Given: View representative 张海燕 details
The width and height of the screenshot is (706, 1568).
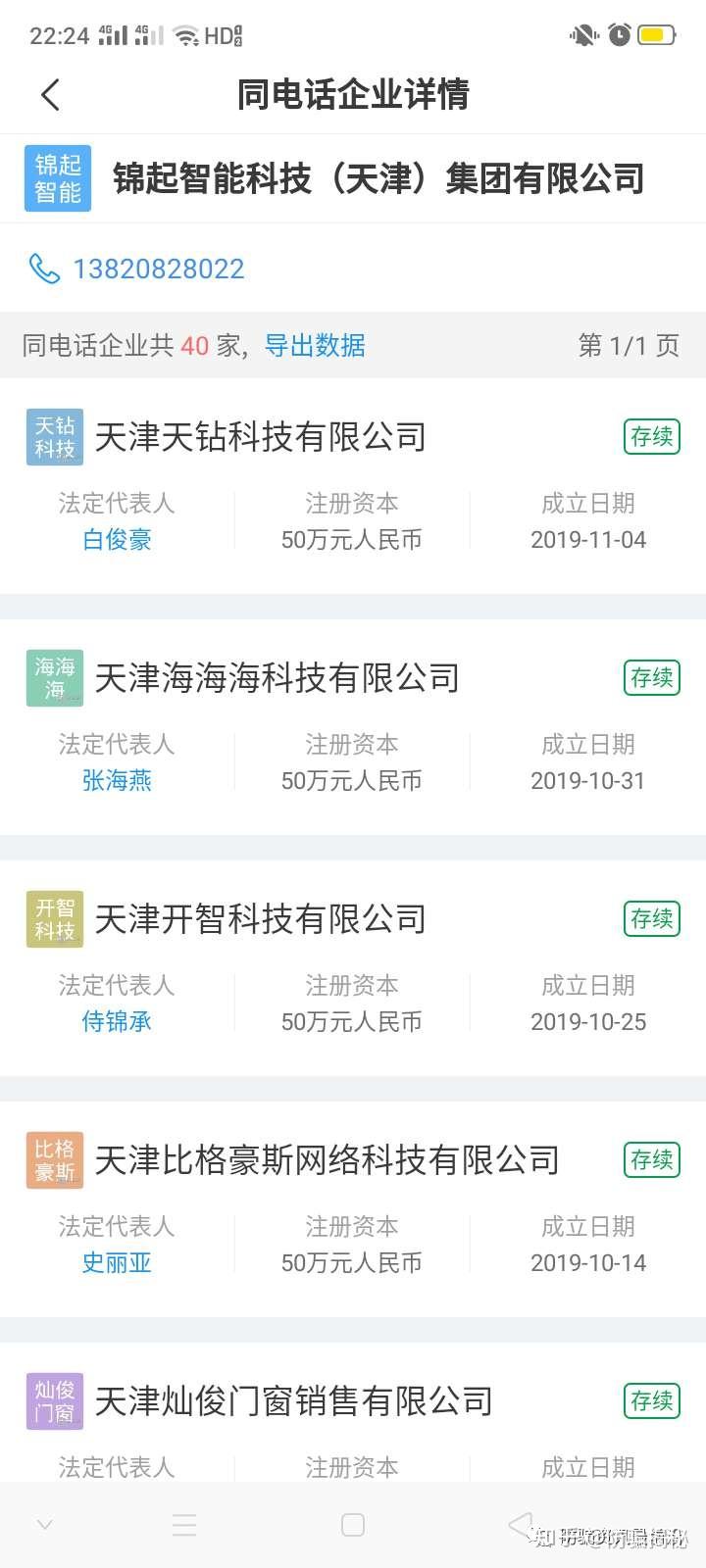Looking at the screenshot, I should coord(116,781).
